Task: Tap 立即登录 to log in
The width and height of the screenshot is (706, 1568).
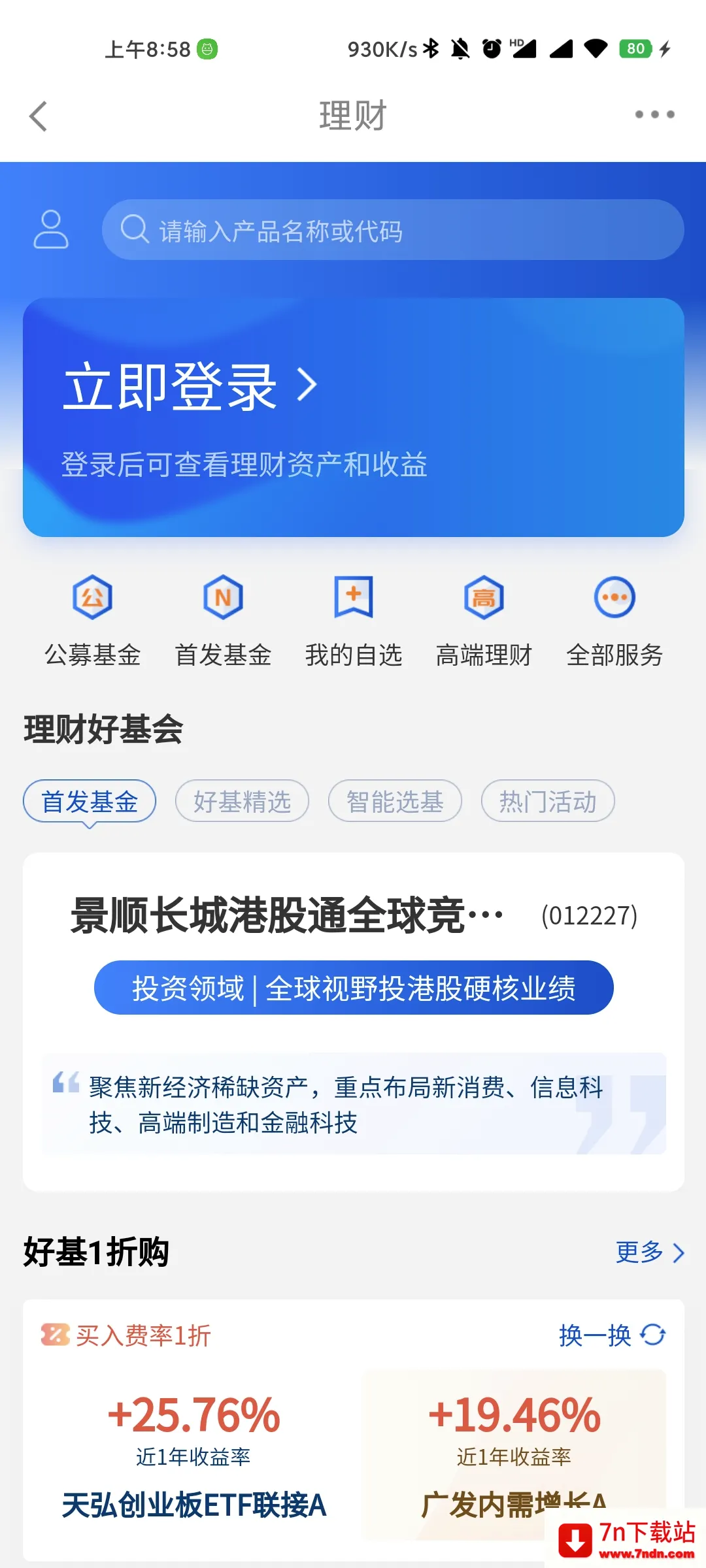Action: click(x=190, y=387)
